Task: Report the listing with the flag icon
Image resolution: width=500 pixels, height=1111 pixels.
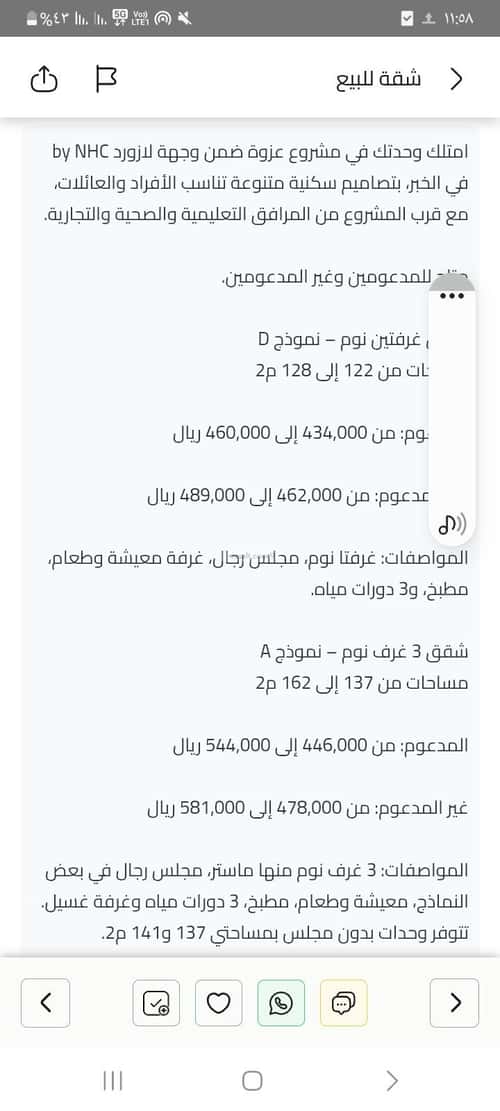Action: point(106,79)
